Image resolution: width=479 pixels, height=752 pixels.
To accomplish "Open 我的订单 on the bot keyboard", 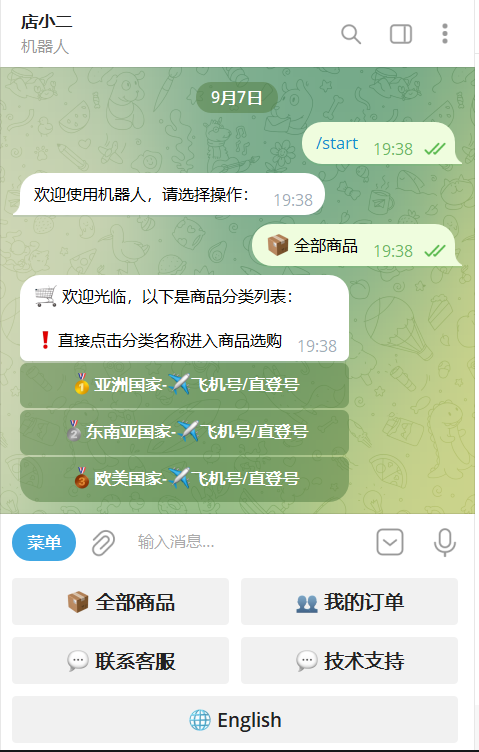I will click(350, 601).
